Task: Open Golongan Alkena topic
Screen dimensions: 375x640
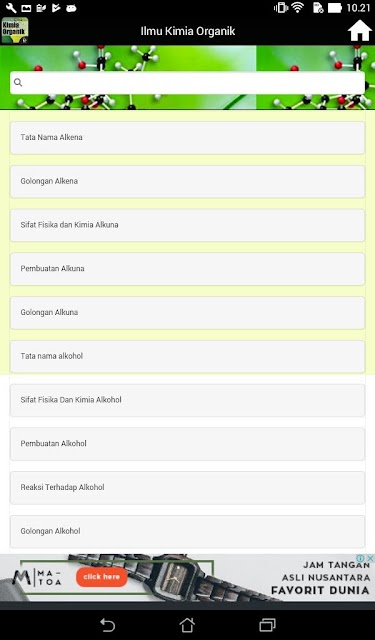Action: click(187, 181)
